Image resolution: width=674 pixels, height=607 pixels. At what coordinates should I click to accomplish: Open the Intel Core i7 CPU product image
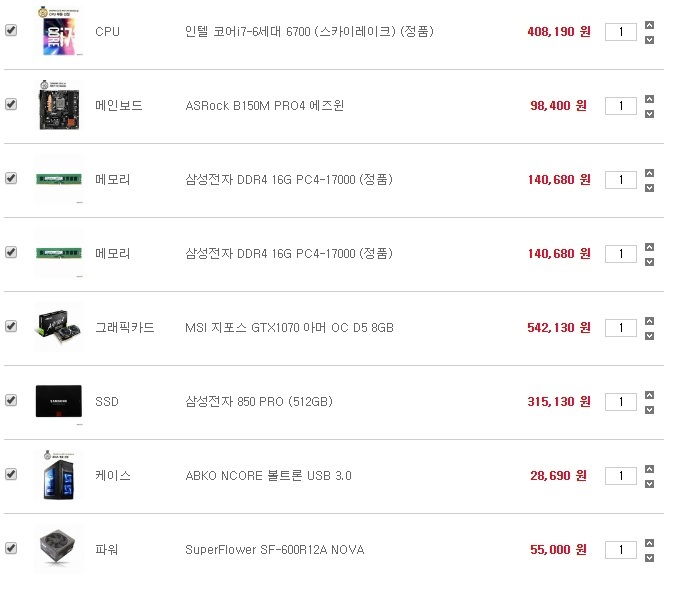59,31
